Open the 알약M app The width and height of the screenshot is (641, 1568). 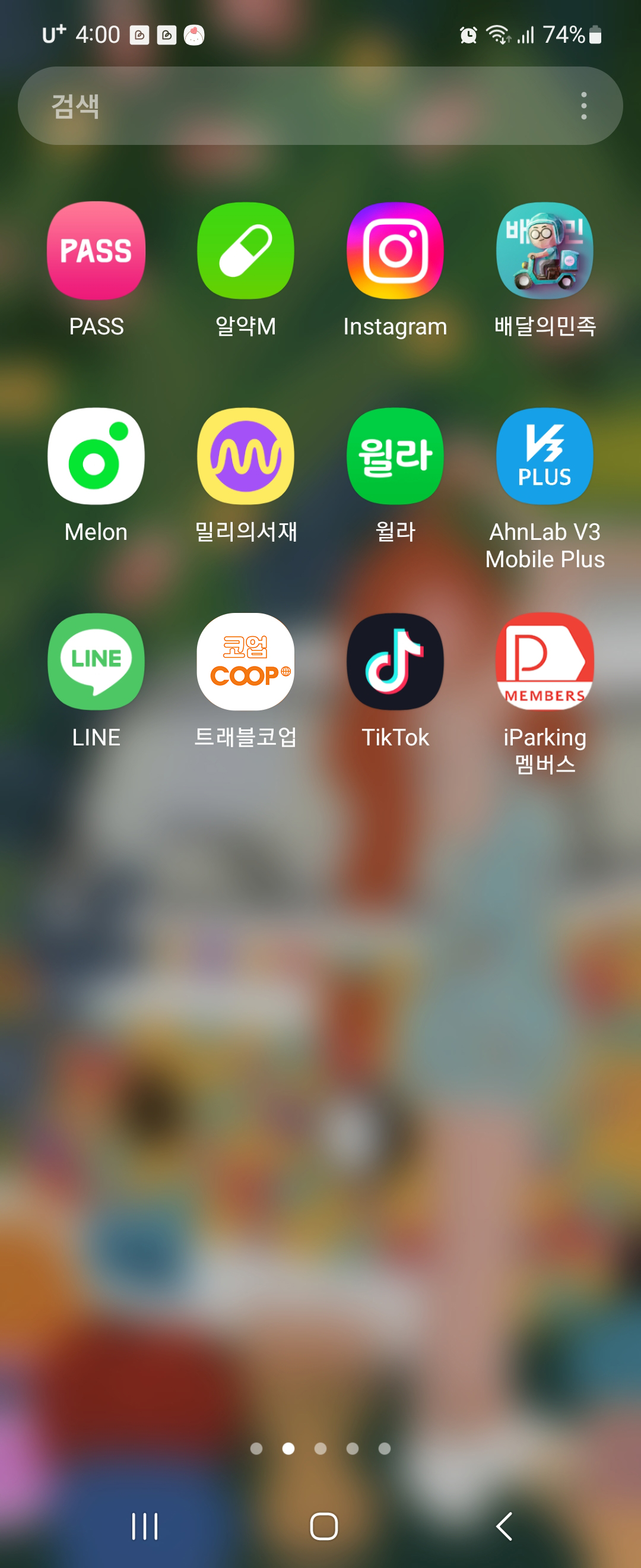click(x=246, y=251)
